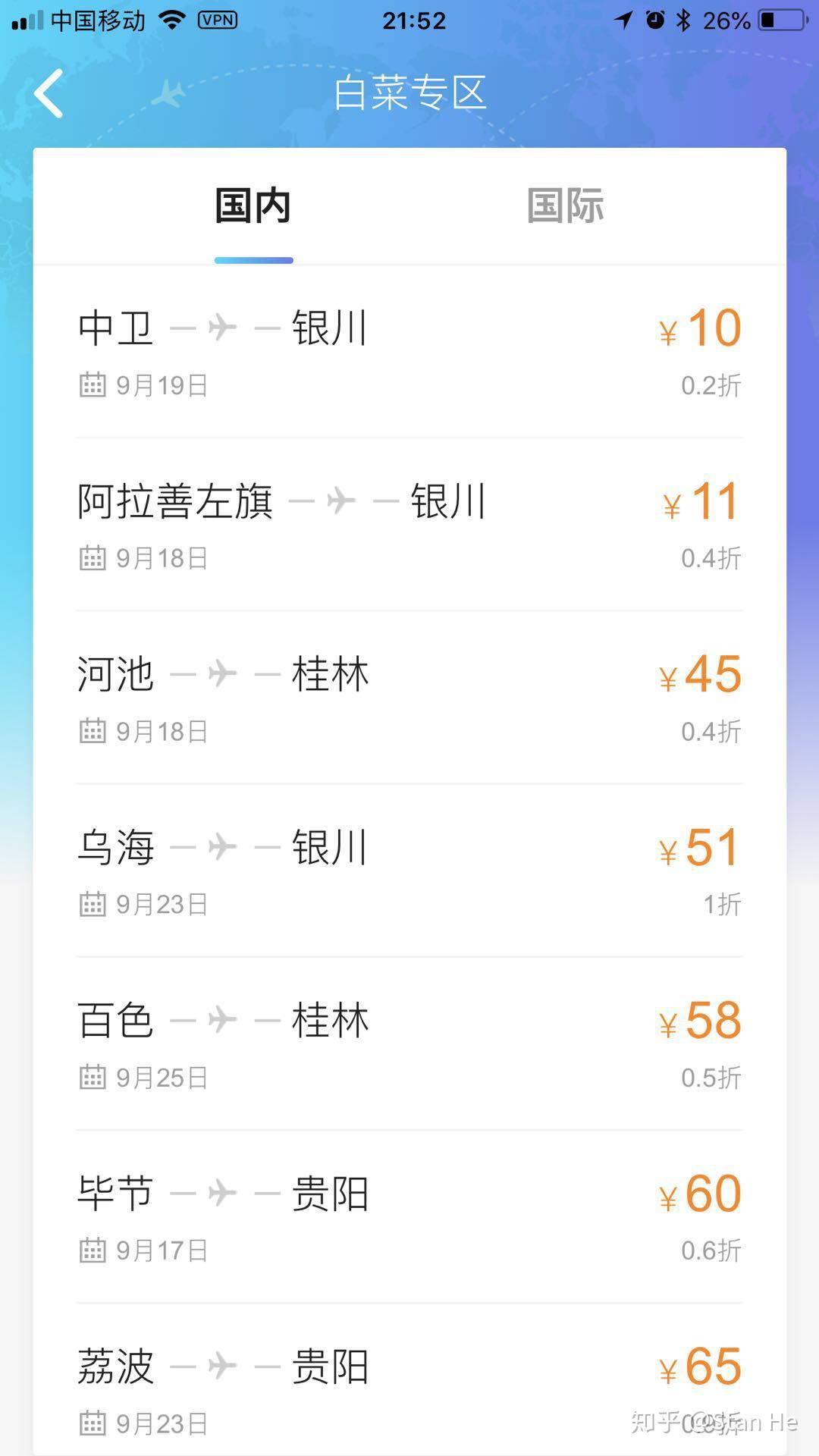Tap the back arrow to return
The width and height of the screenshot is (819, 1456).
(49, 92)
